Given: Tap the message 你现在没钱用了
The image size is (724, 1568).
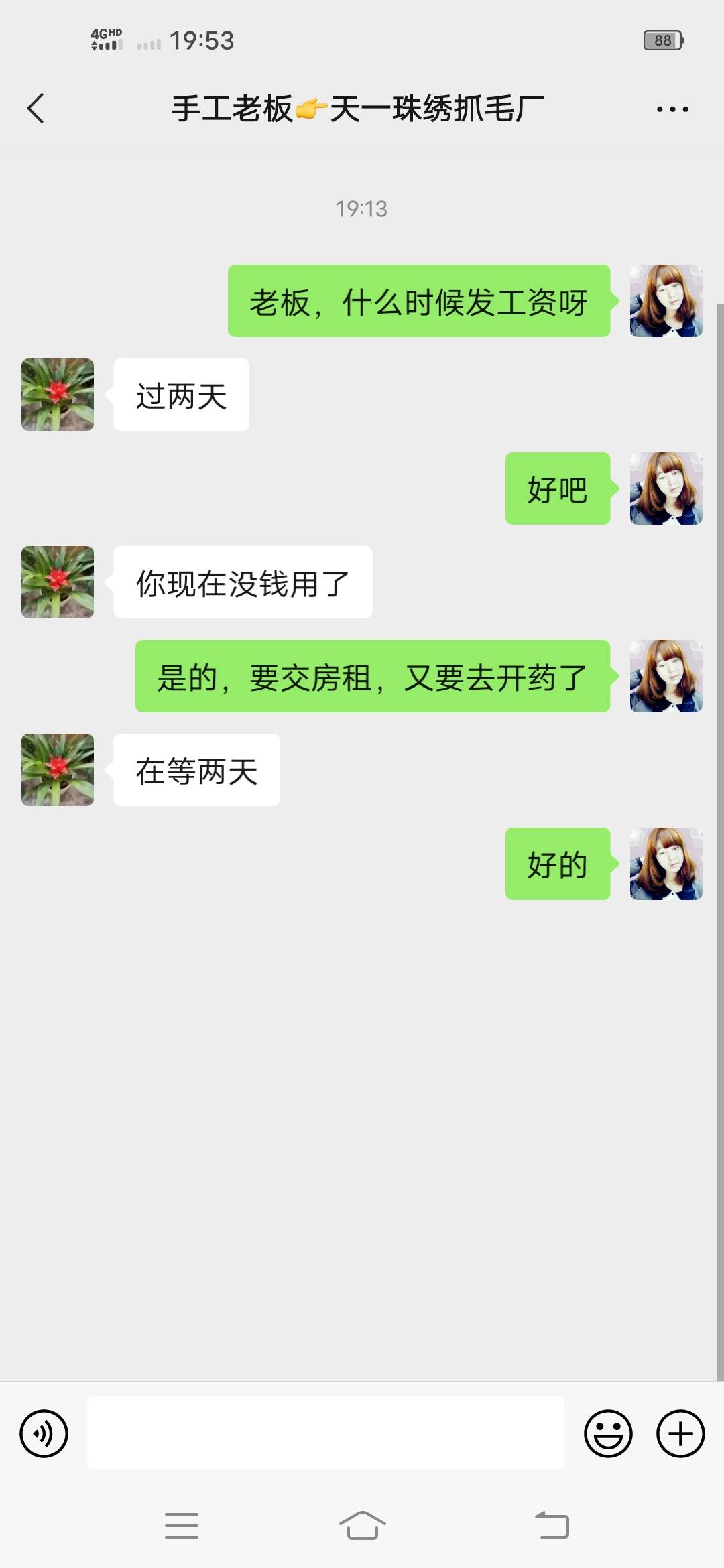Looking at the screenshot, I should click(x=243, y=582).
